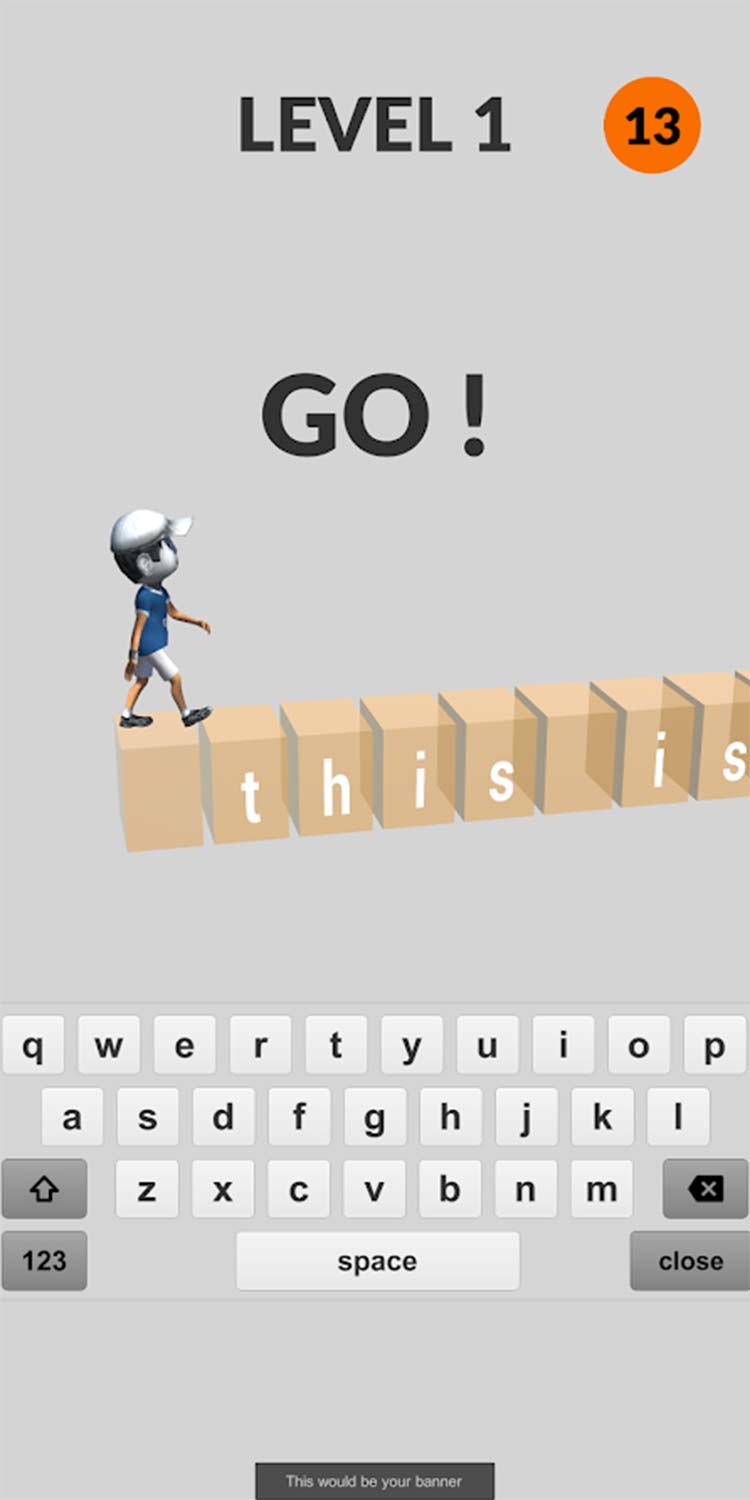Close the on-screen keyboard
This screenshot has height=1500, width=750.
[x=690, y=1261]
